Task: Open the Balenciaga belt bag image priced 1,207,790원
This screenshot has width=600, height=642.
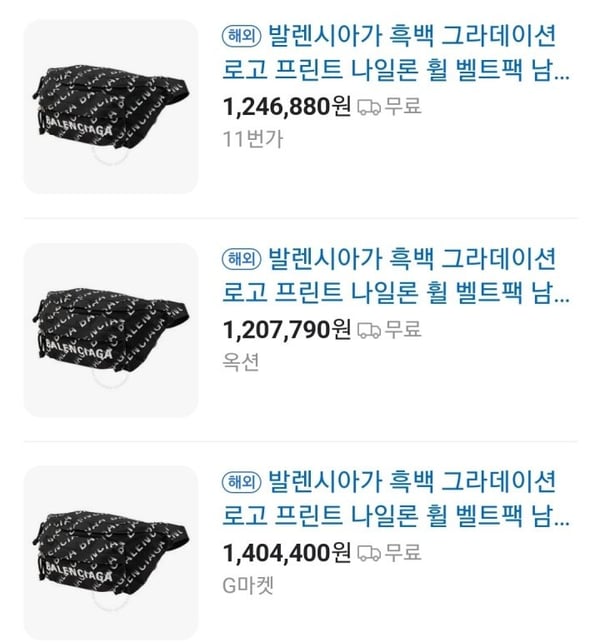Action: point(110,330)
